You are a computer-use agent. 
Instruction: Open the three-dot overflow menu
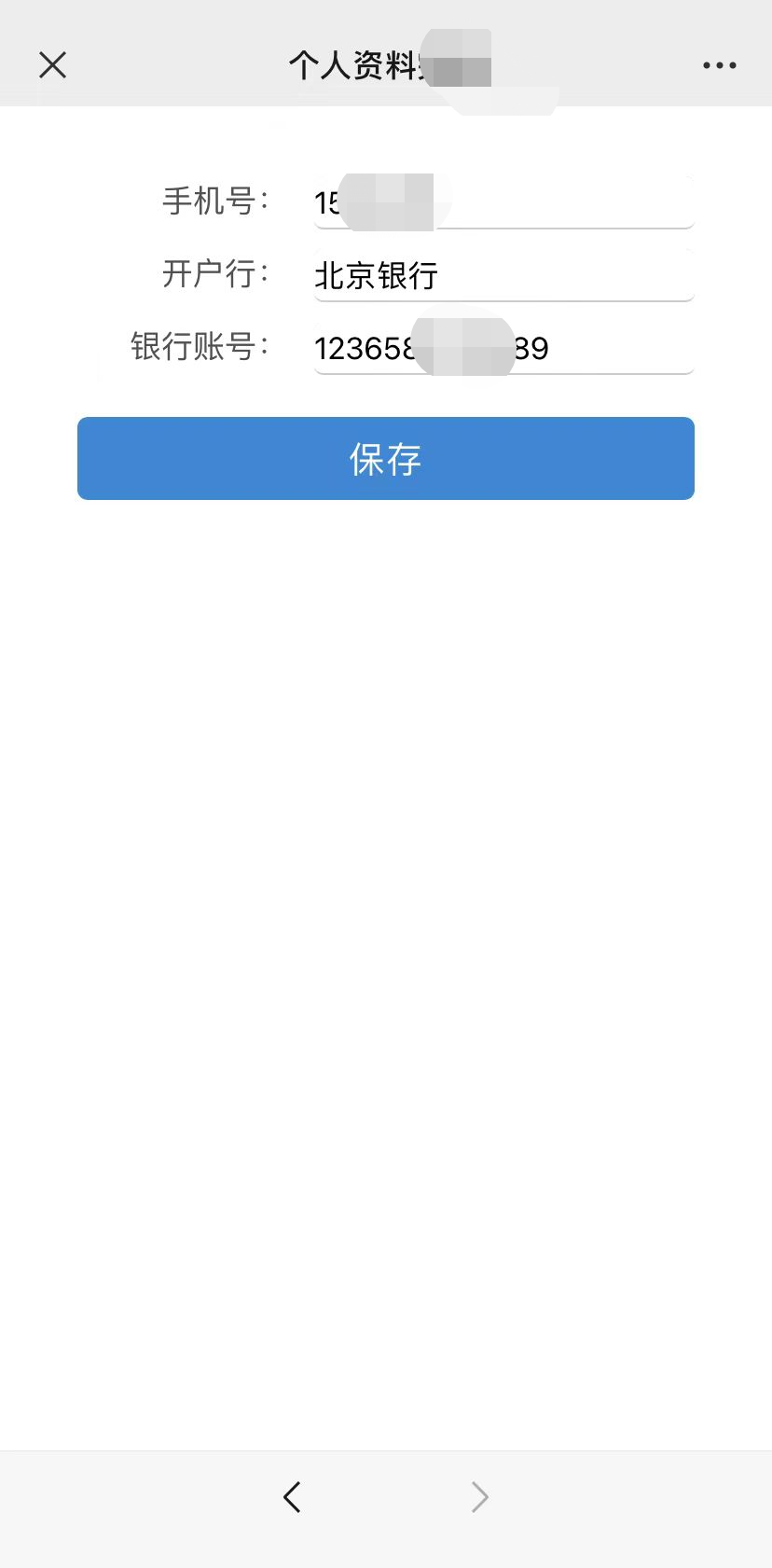pos(719,65)
